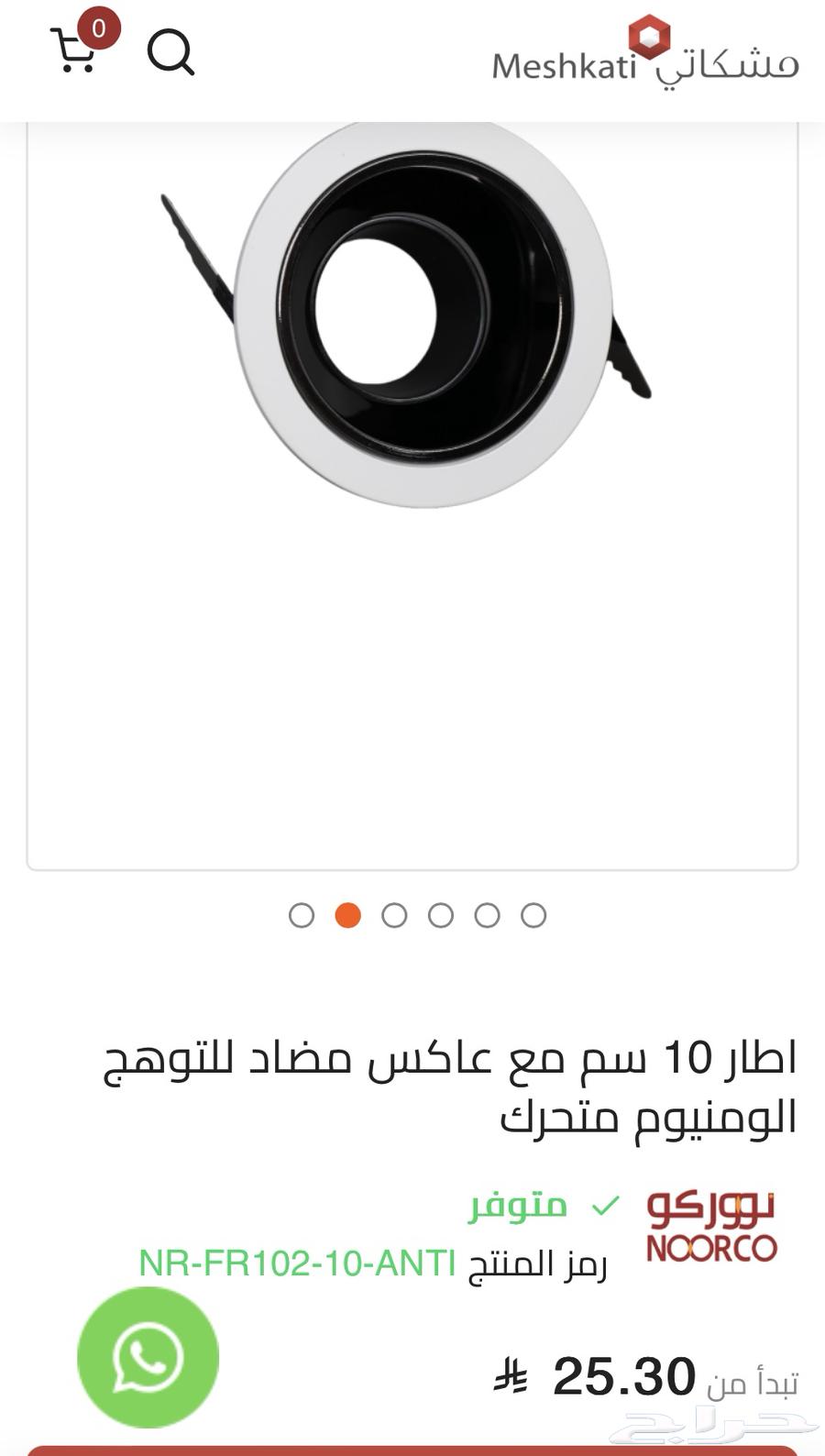Select the last carousel dot

coord(532,915)
